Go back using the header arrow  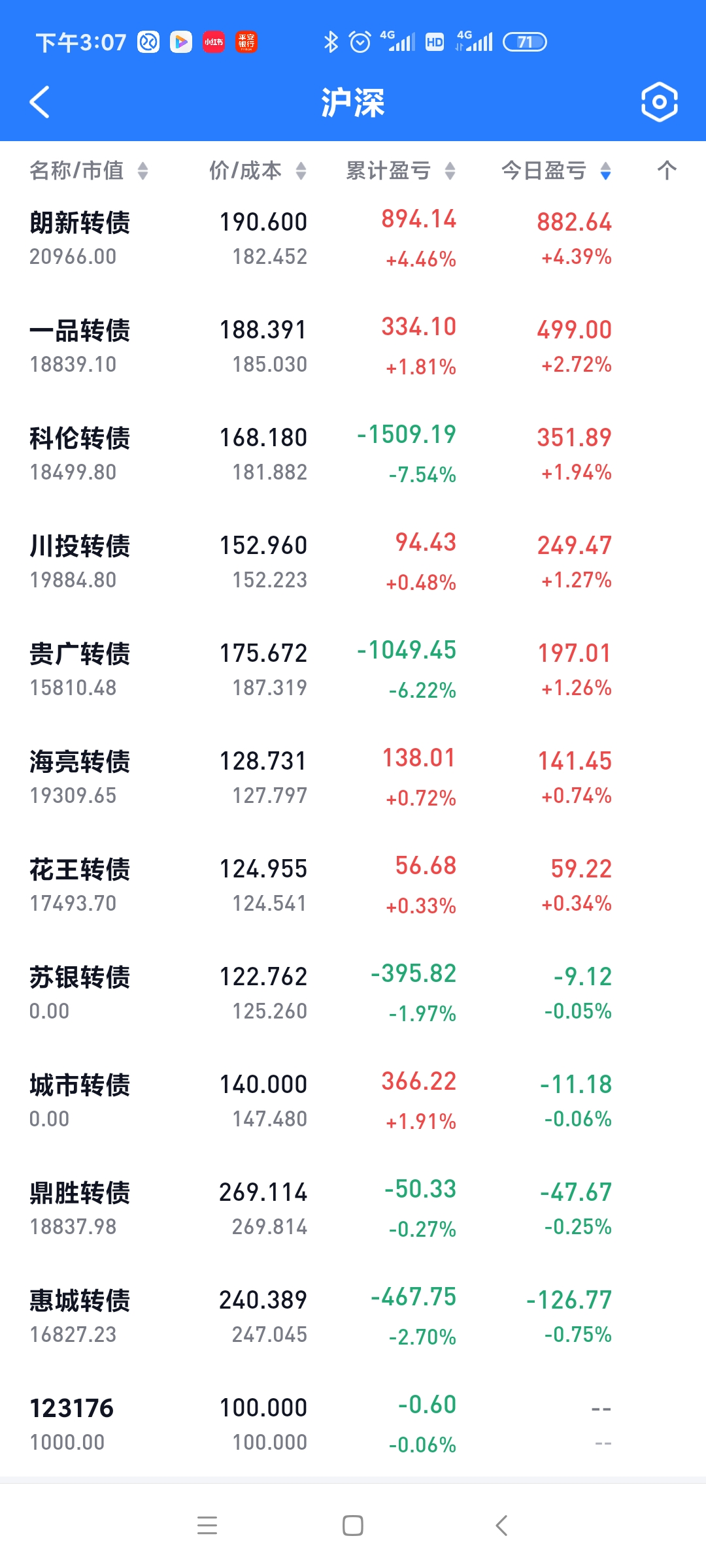(40, 102)
